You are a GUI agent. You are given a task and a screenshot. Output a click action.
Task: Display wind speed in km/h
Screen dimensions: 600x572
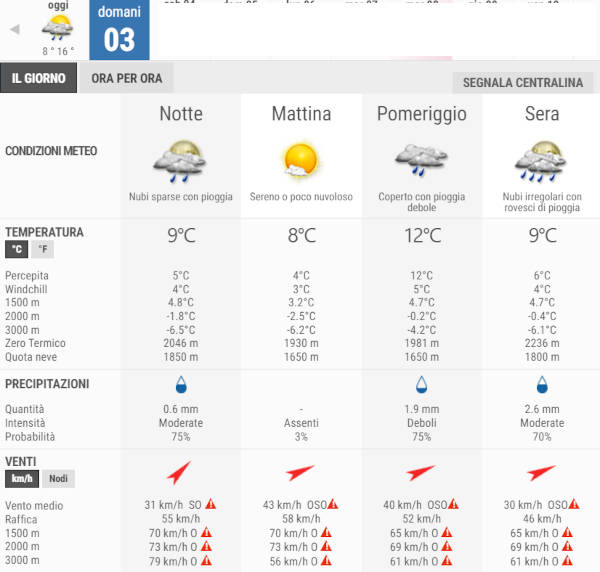coord(22,479)
